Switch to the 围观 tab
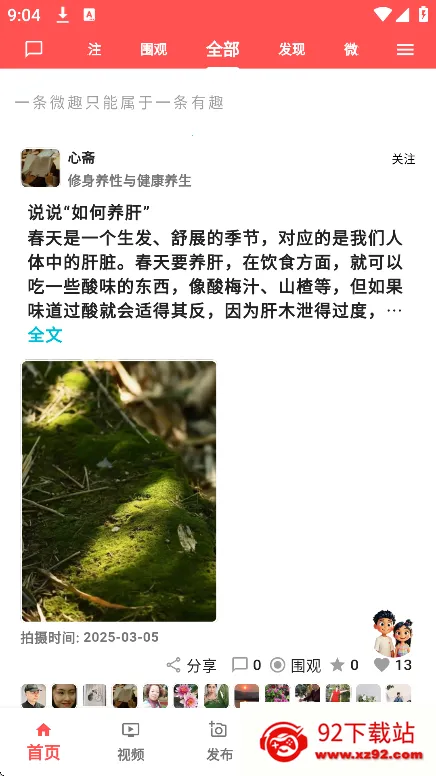436x776 pixels. (153, 49)
